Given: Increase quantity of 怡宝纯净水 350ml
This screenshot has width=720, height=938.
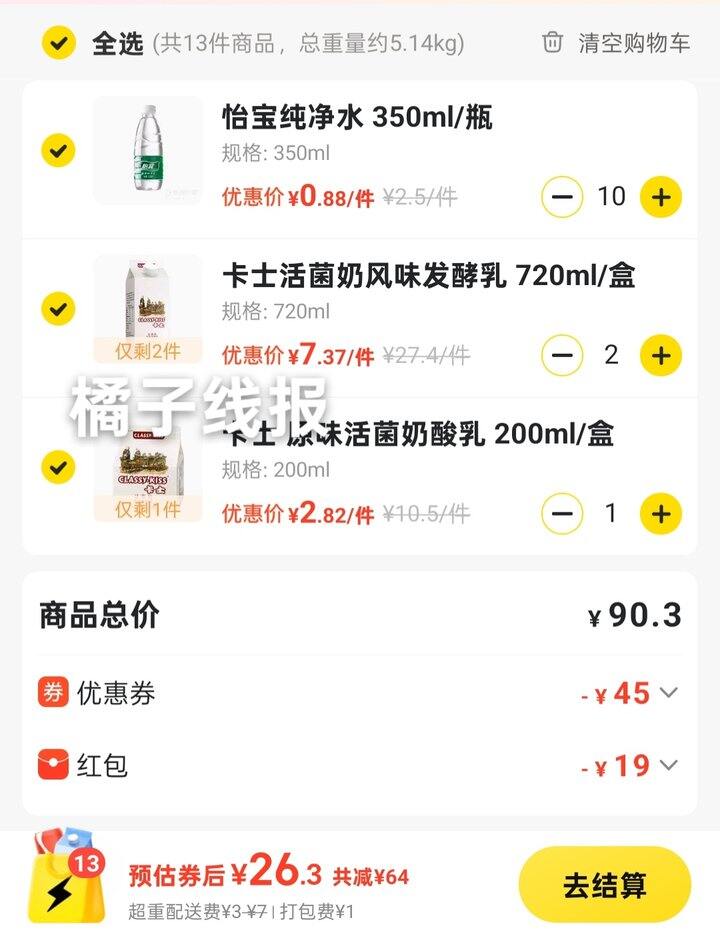Looking at the screenshot, I should coord(660,197).
